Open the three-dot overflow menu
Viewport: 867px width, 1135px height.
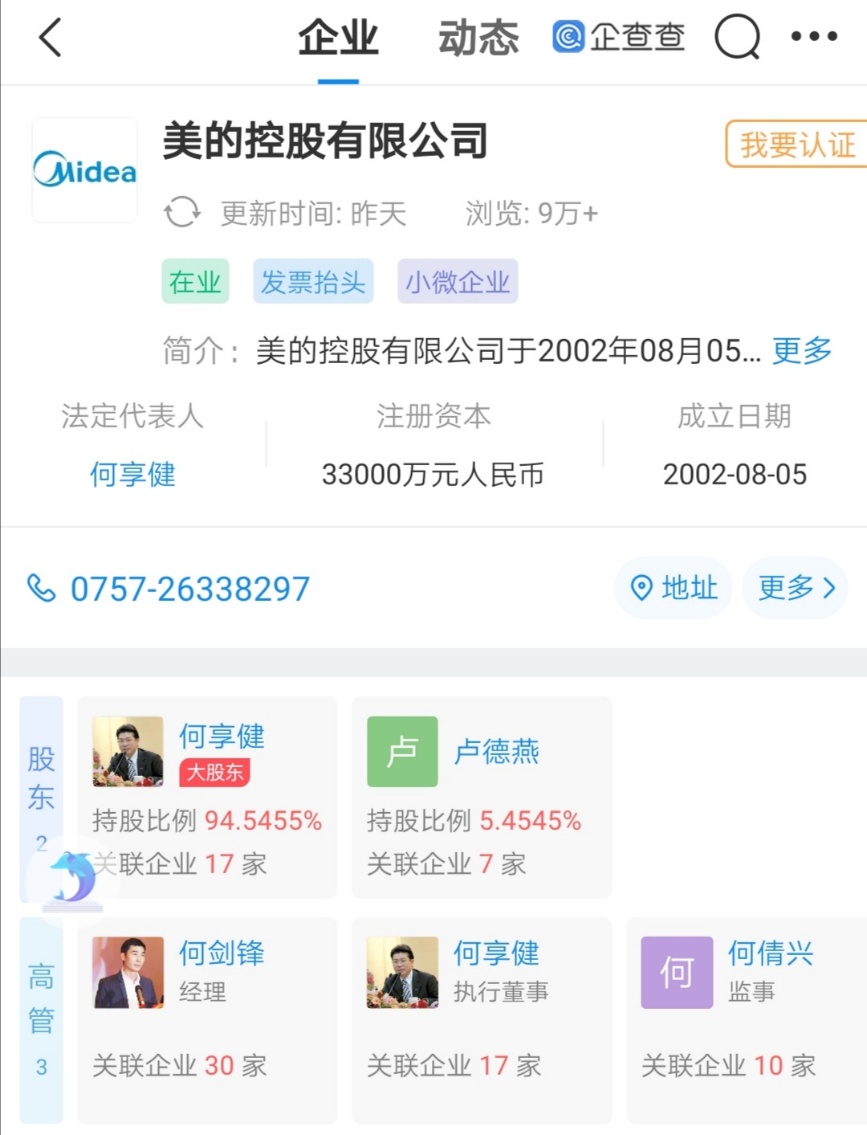point(813,38)
